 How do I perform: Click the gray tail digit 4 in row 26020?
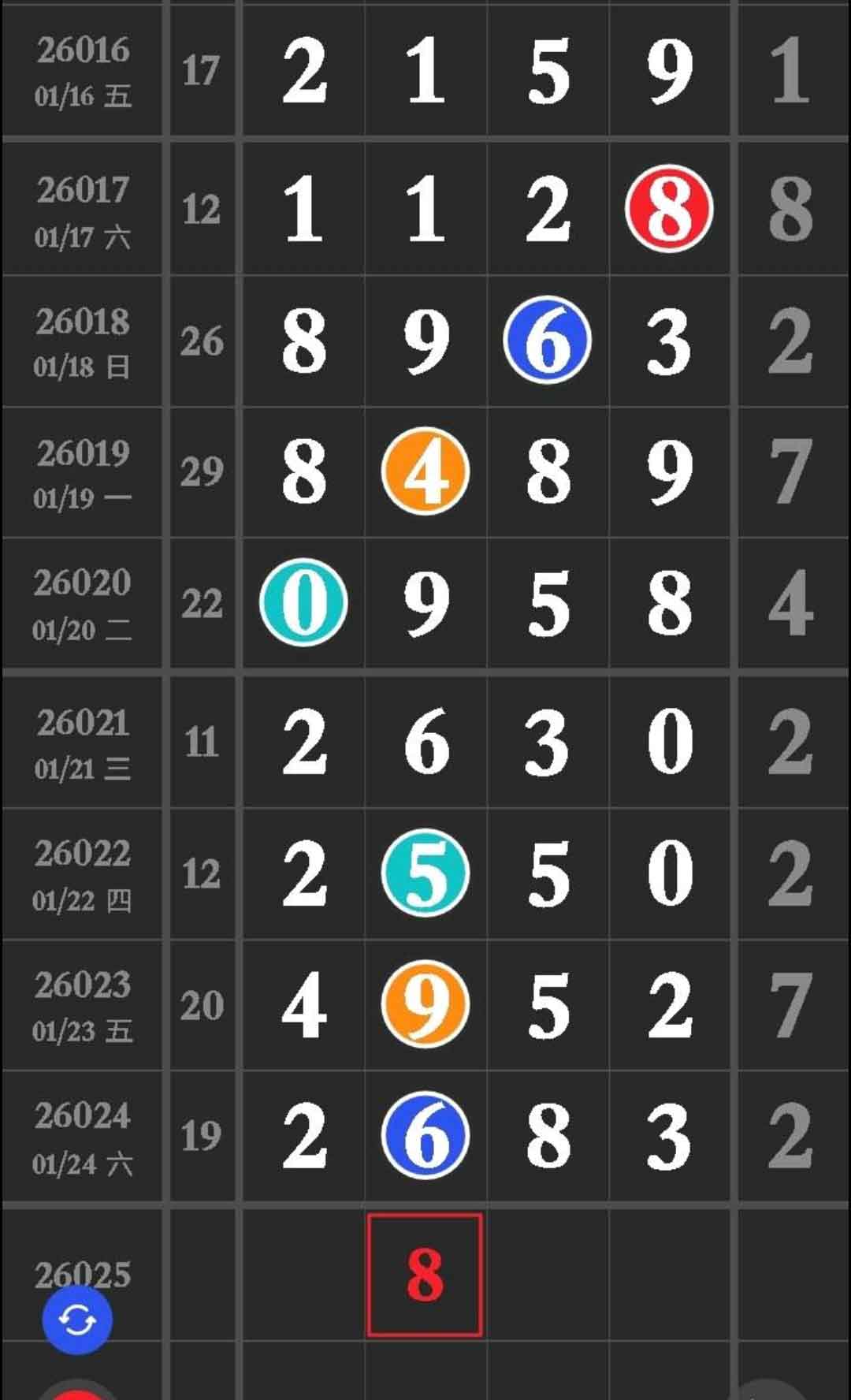[x=790, y=602]
